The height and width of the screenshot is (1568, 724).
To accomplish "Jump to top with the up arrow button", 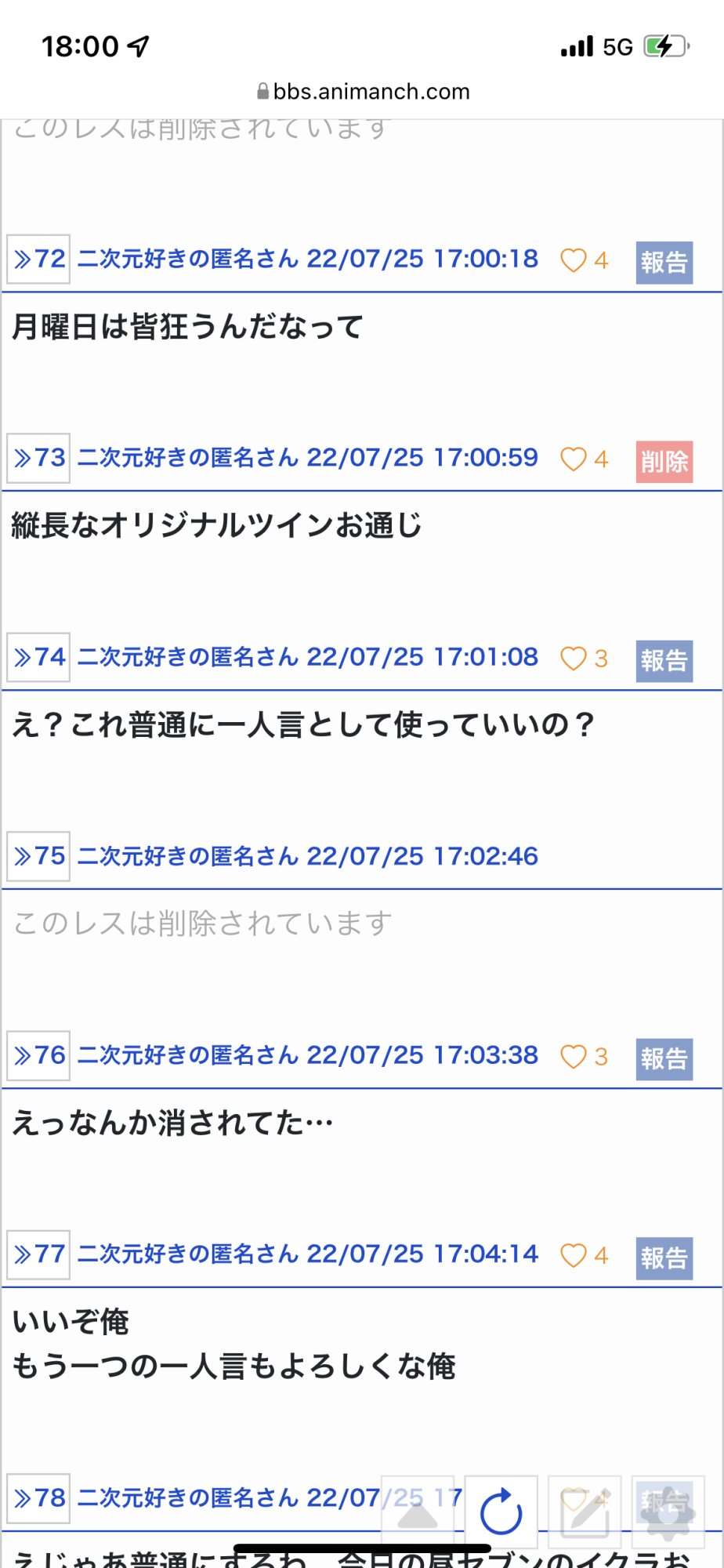I will point(418,1512).
